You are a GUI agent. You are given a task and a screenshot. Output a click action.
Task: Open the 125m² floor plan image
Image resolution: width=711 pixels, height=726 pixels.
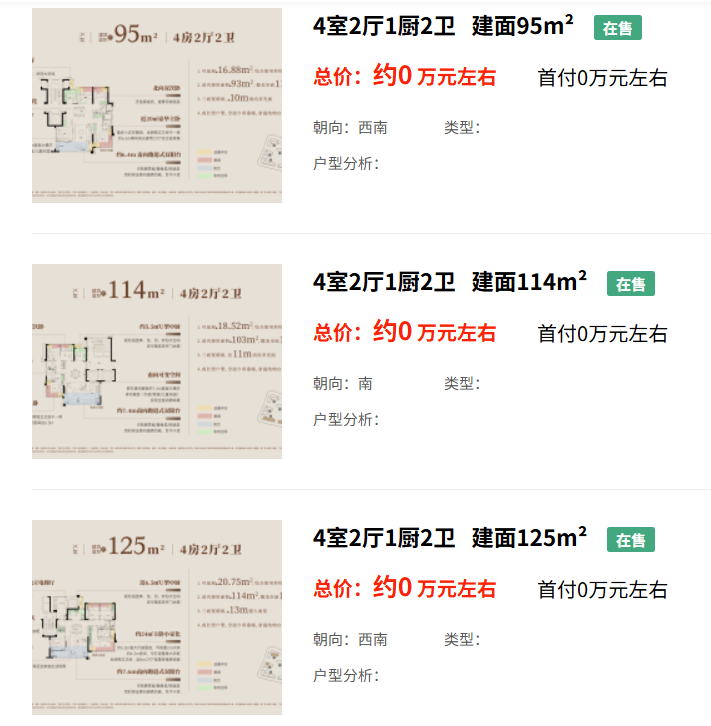(157, 617)
